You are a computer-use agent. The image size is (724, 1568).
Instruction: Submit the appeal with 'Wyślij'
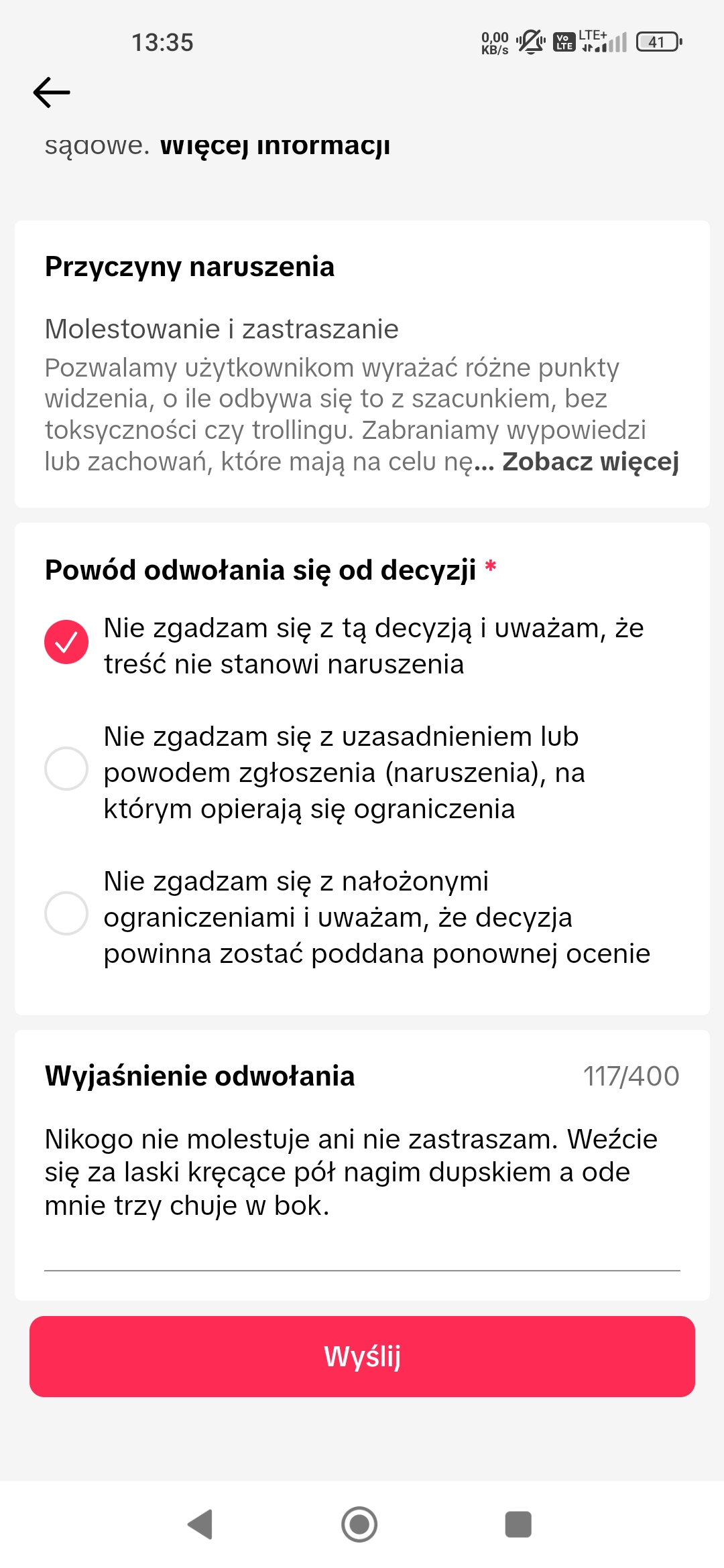(x=362, y=1356)
